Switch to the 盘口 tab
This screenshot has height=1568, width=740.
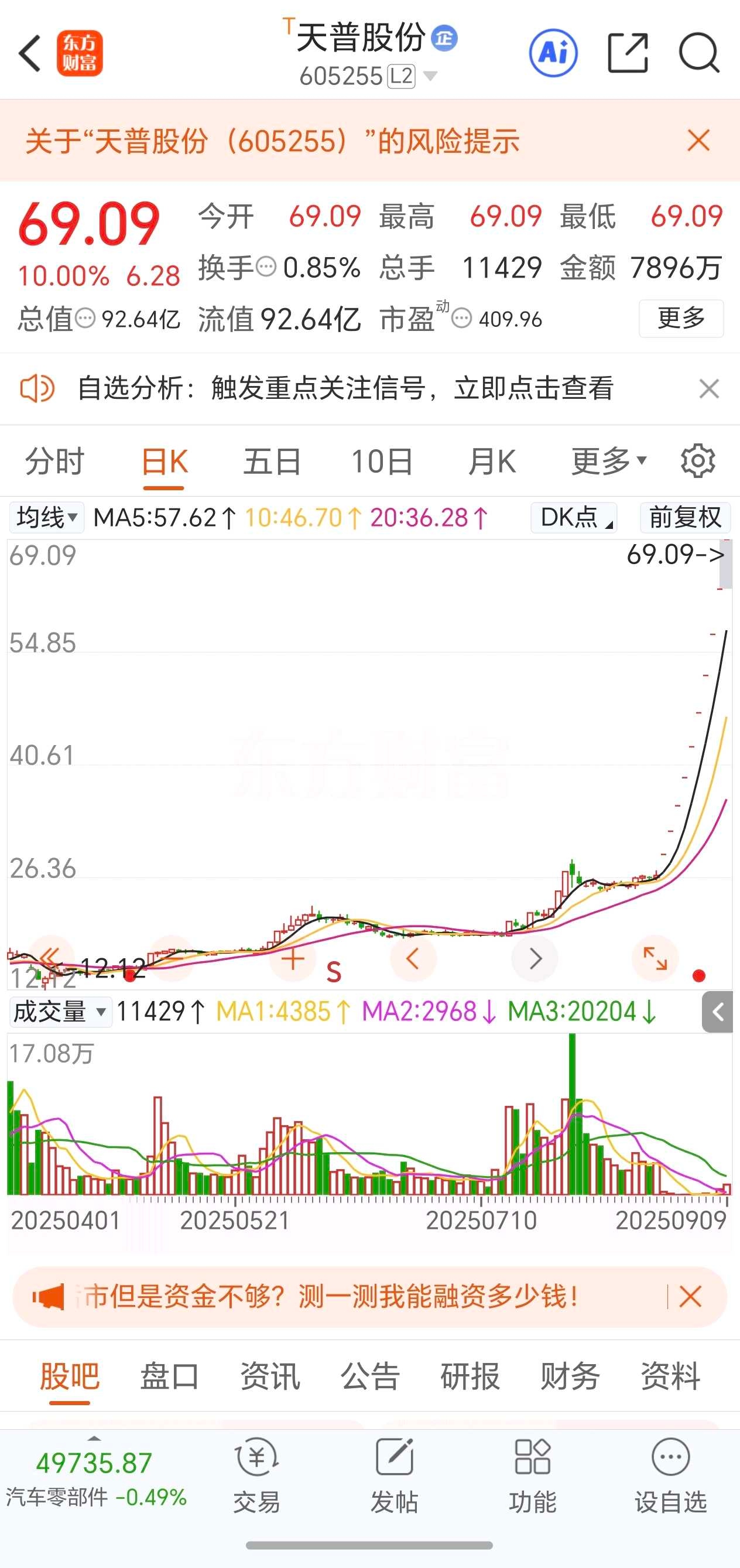(x=169, y=1377)
